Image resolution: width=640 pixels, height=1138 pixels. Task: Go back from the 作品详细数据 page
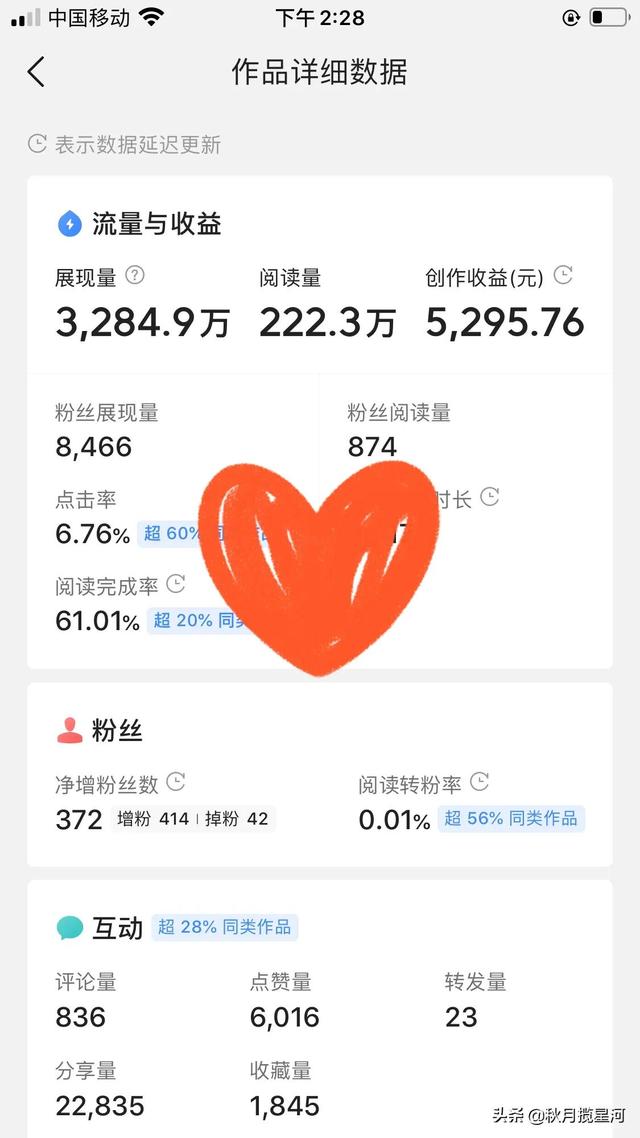coord(36,72)
